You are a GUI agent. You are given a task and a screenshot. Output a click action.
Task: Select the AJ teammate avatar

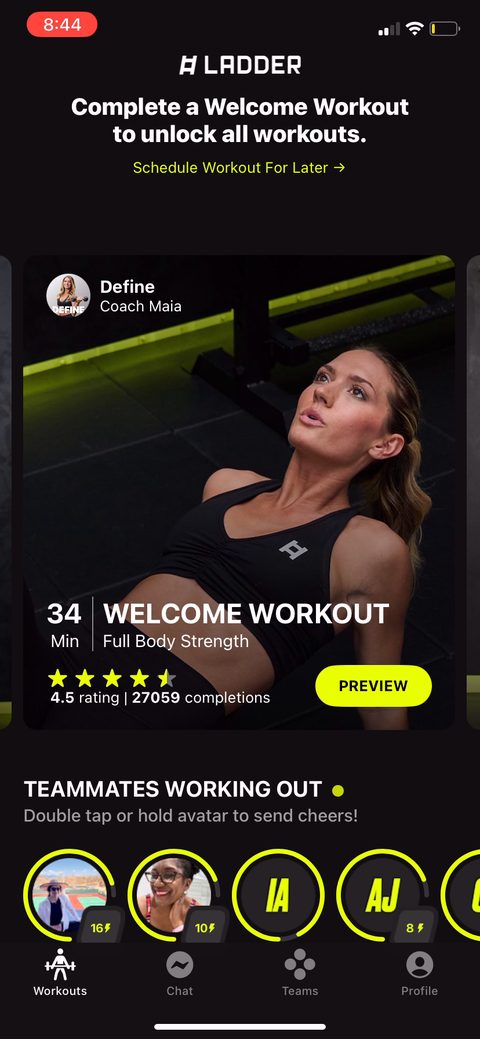pos(383,896)
